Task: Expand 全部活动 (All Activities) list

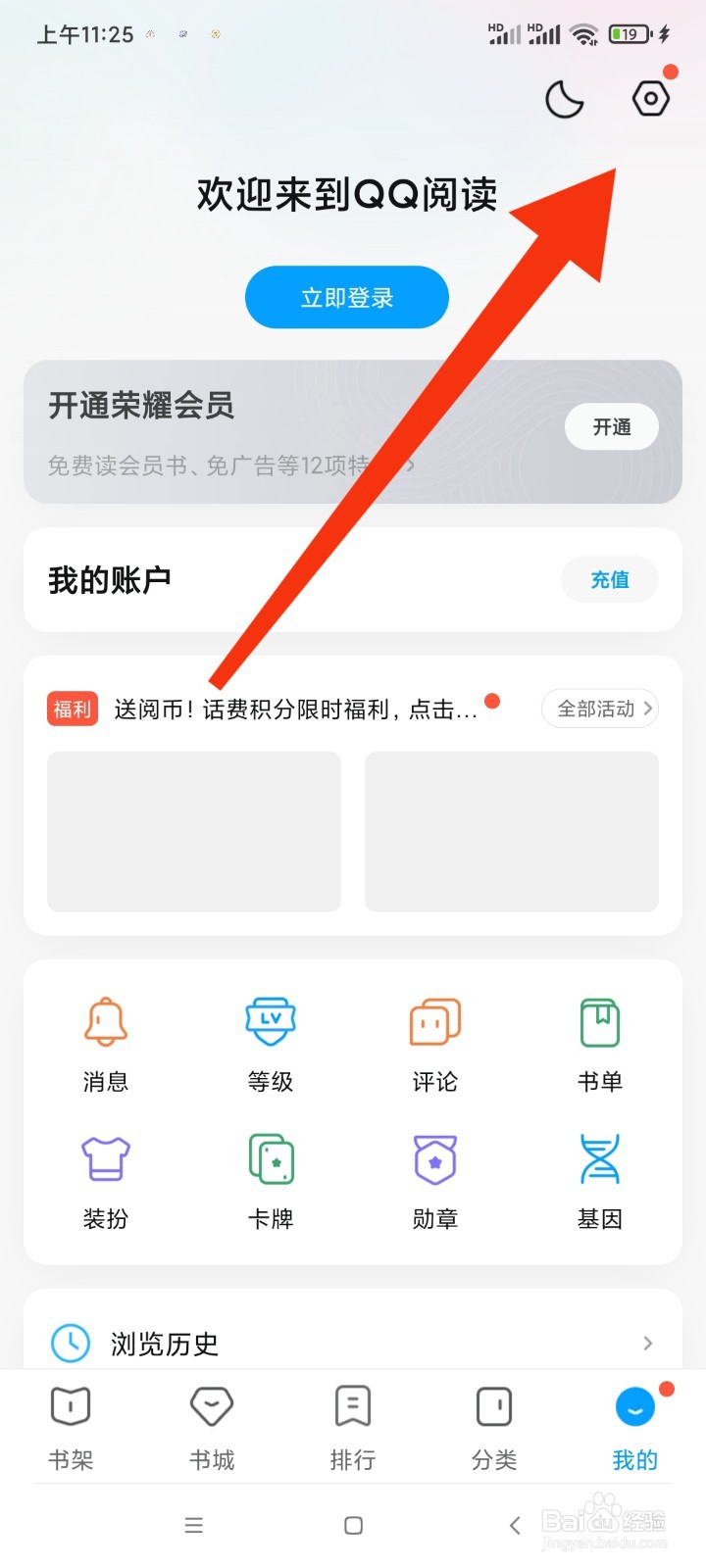Action: pyautogui.click(x=599, y=709)
